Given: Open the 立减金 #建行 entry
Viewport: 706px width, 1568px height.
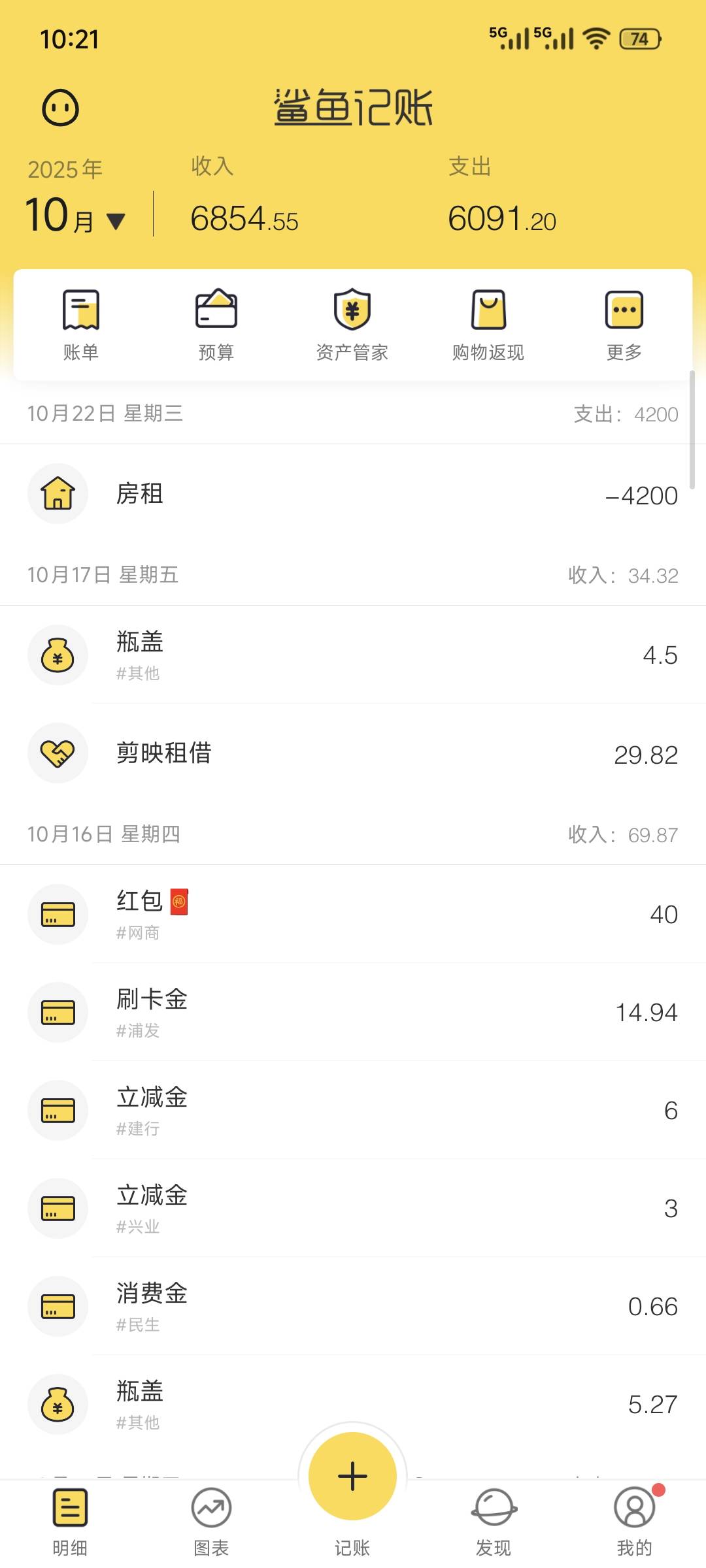Looking at the screenshot, I should [x=353, y=1111].
